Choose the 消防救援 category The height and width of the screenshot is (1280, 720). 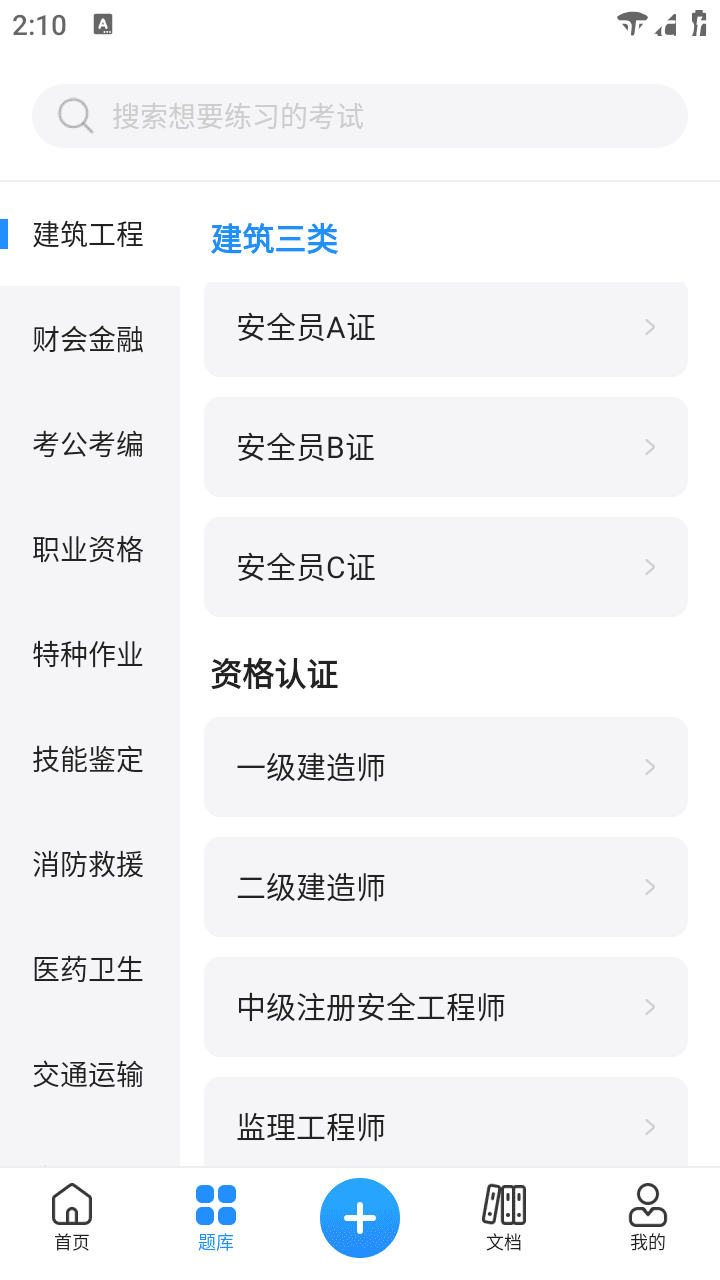point(88,865)
